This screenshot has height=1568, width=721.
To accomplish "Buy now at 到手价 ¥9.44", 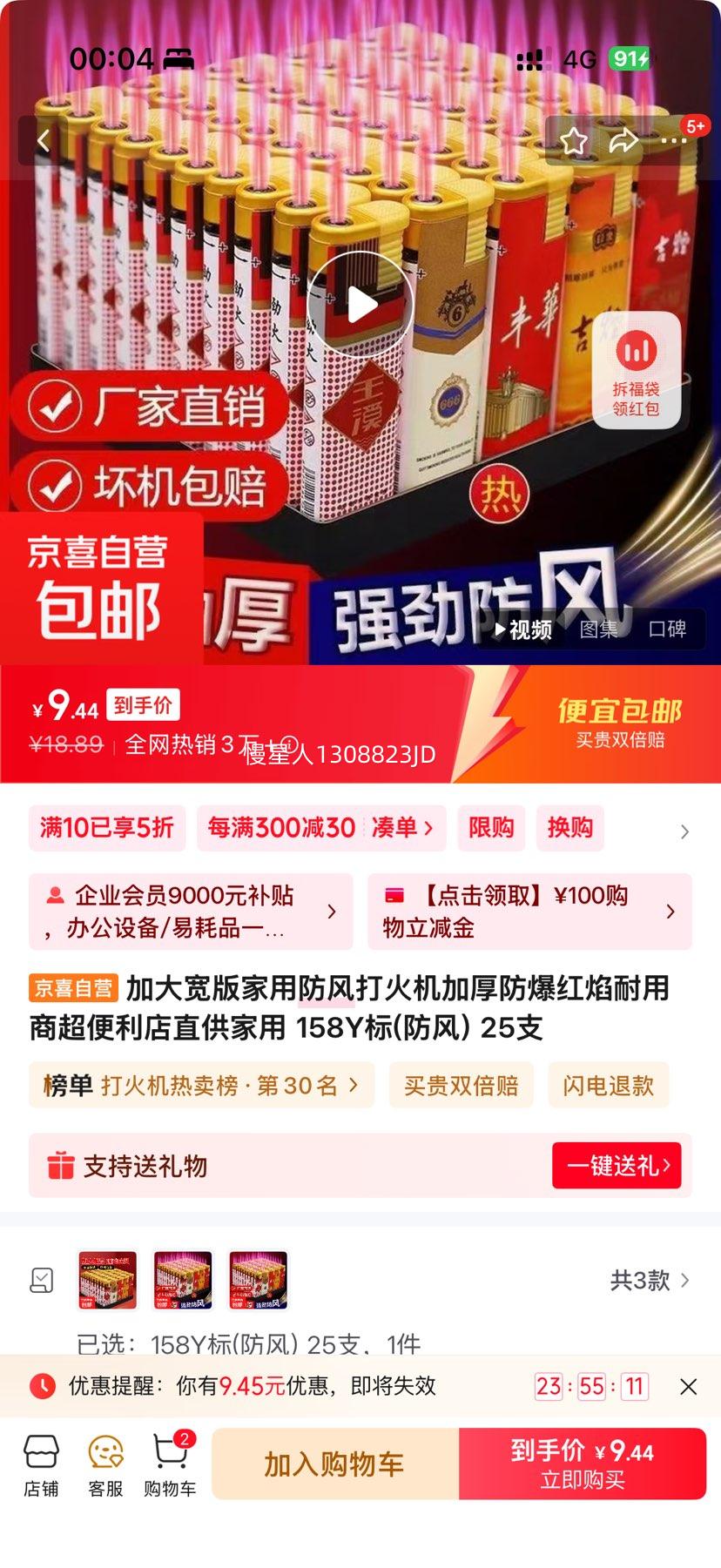I will pos(582,1464).
